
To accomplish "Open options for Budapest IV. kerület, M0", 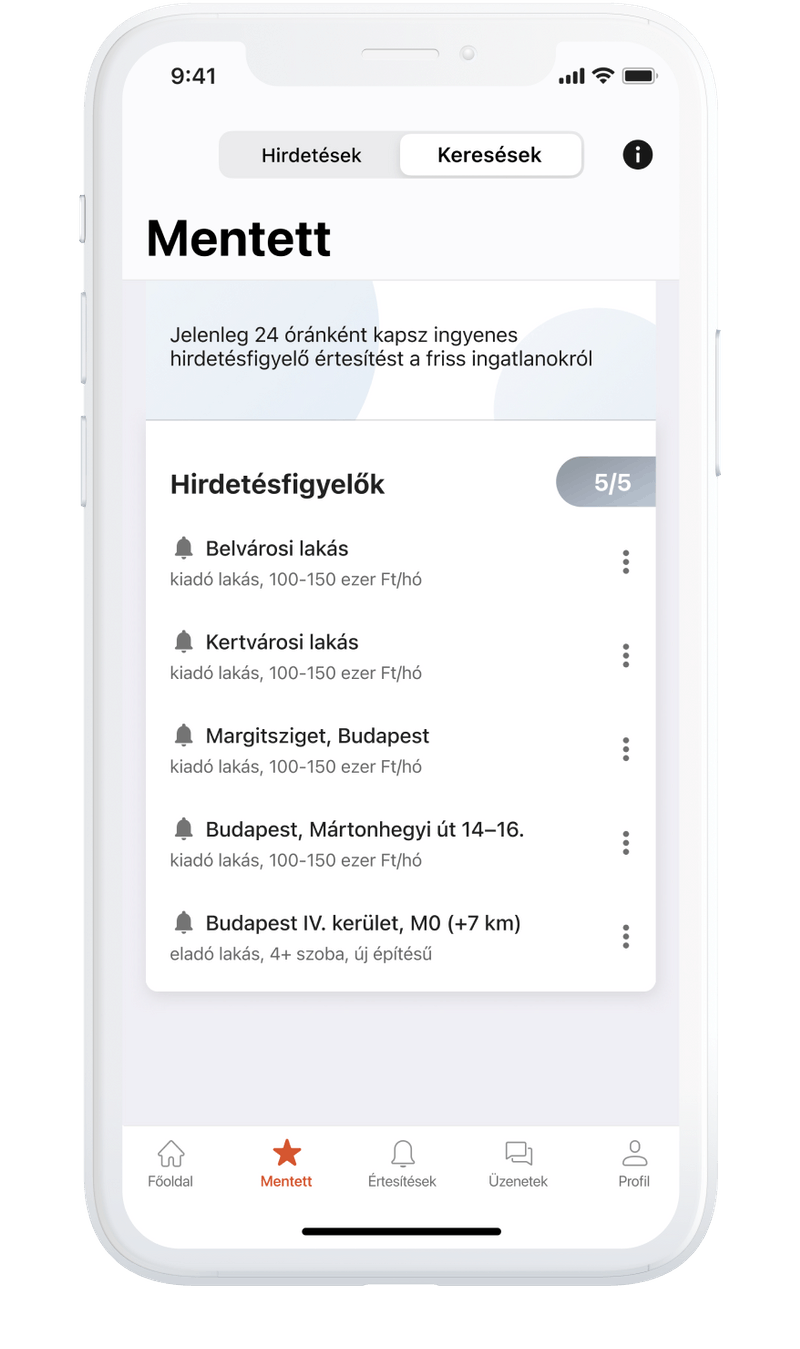I will tap(626, 937).
